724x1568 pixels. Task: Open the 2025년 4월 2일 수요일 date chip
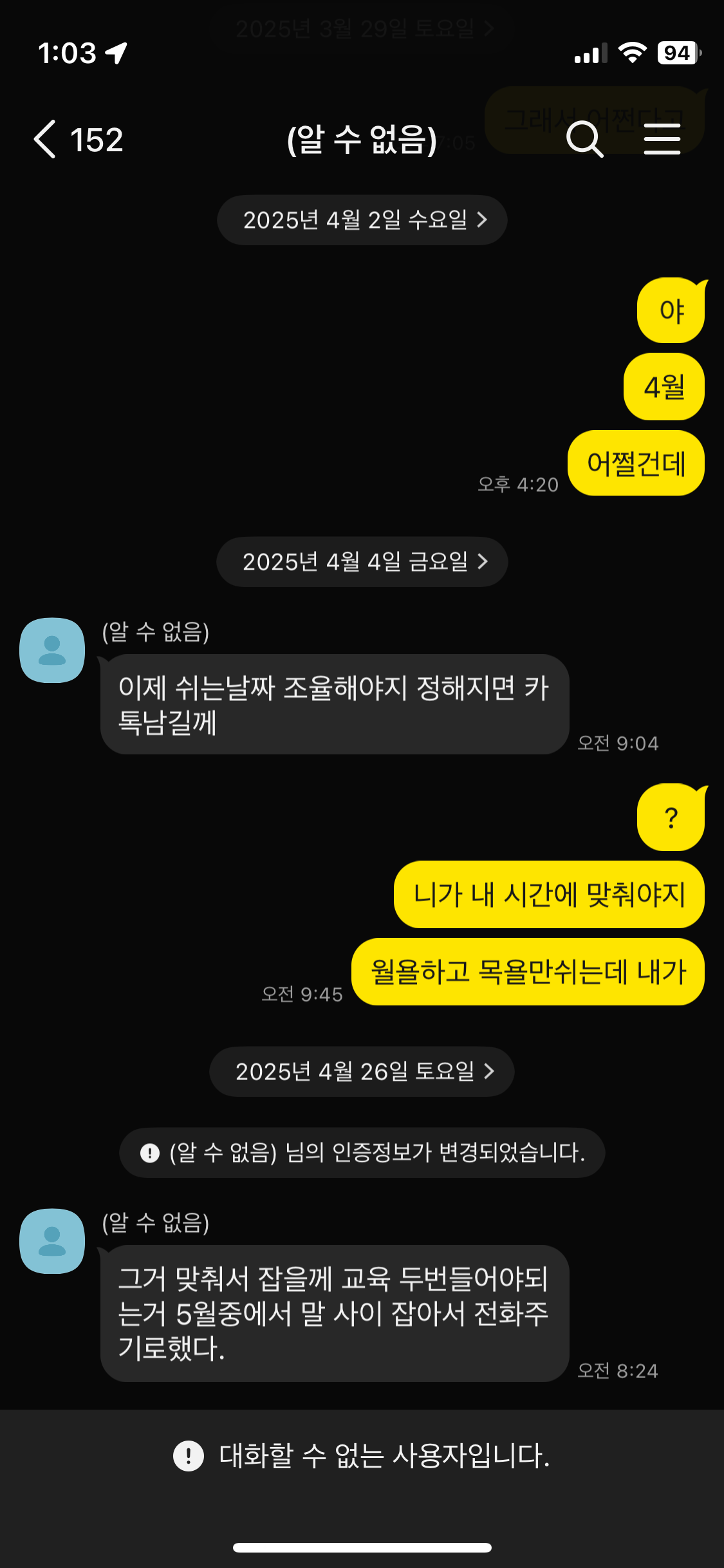pos(362,220)
